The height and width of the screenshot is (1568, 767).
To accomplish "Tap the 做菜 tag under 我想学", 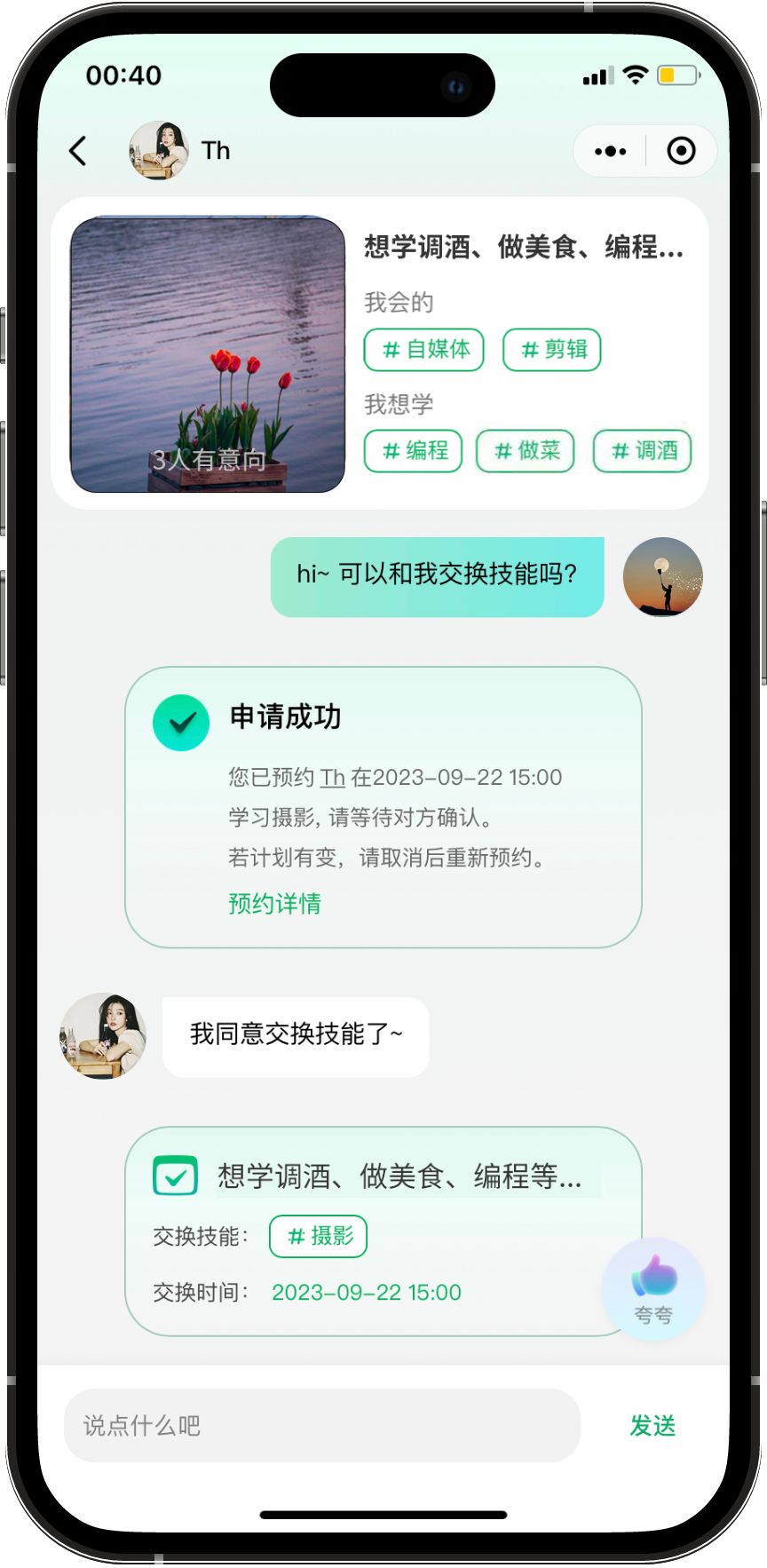I will 526,451.
